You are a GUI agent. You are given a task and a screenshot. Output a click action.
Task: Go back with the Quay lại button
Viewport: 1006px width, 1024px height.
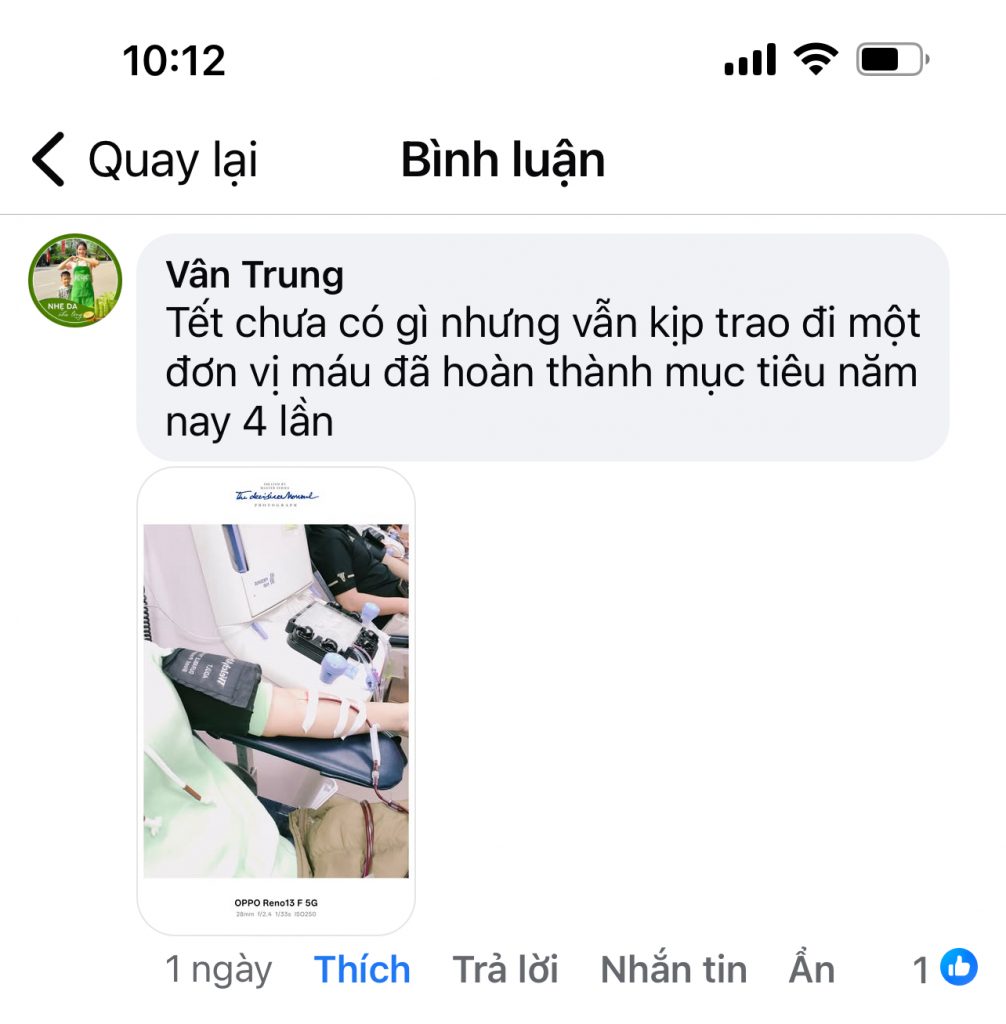[x=145, y=160]
